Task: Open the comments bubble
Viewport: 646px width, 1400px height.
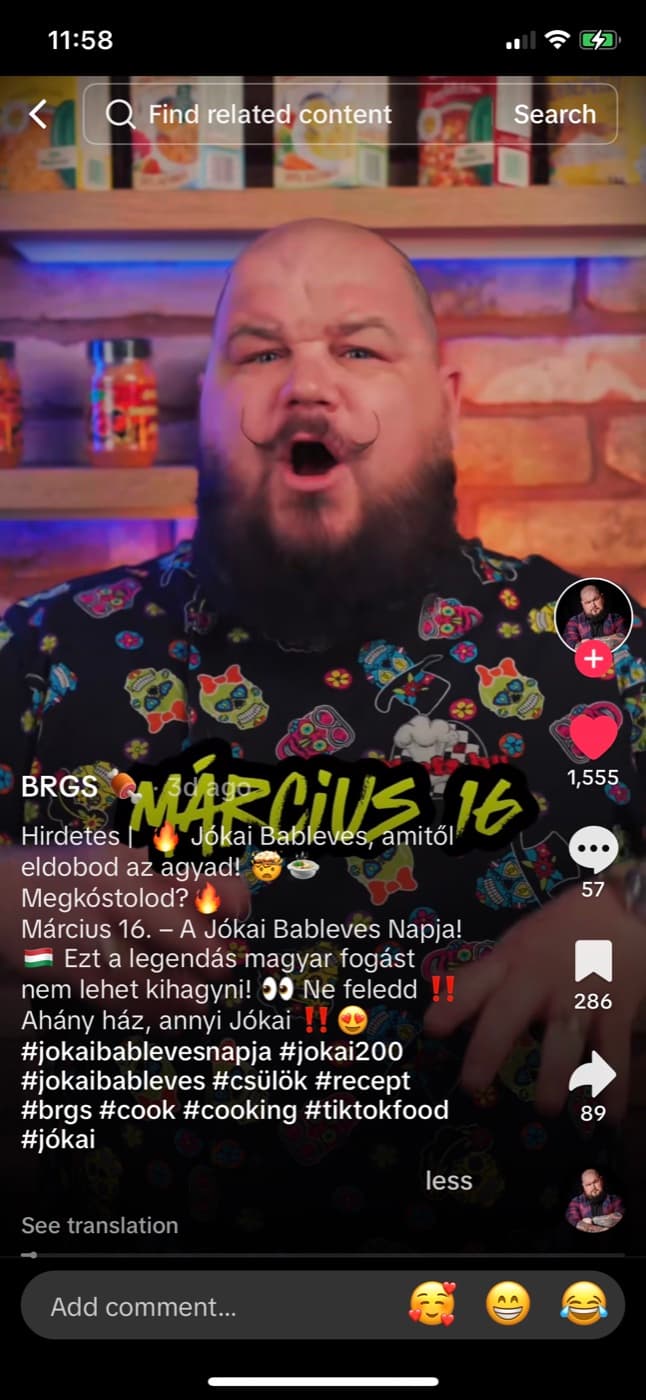Action: tap(593, 851)
